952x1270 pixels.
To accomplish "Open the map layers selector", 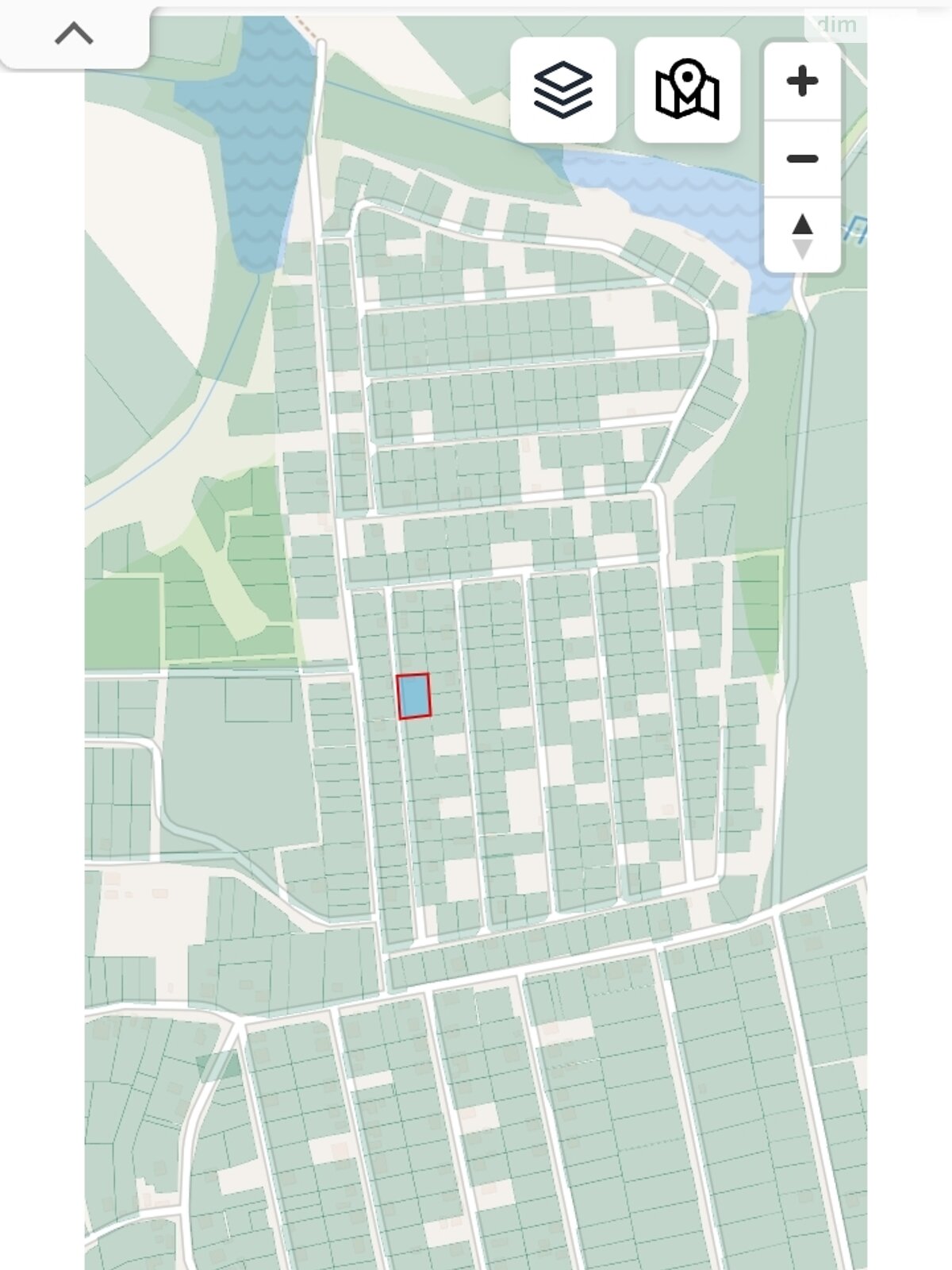I will tap(562, 90).
